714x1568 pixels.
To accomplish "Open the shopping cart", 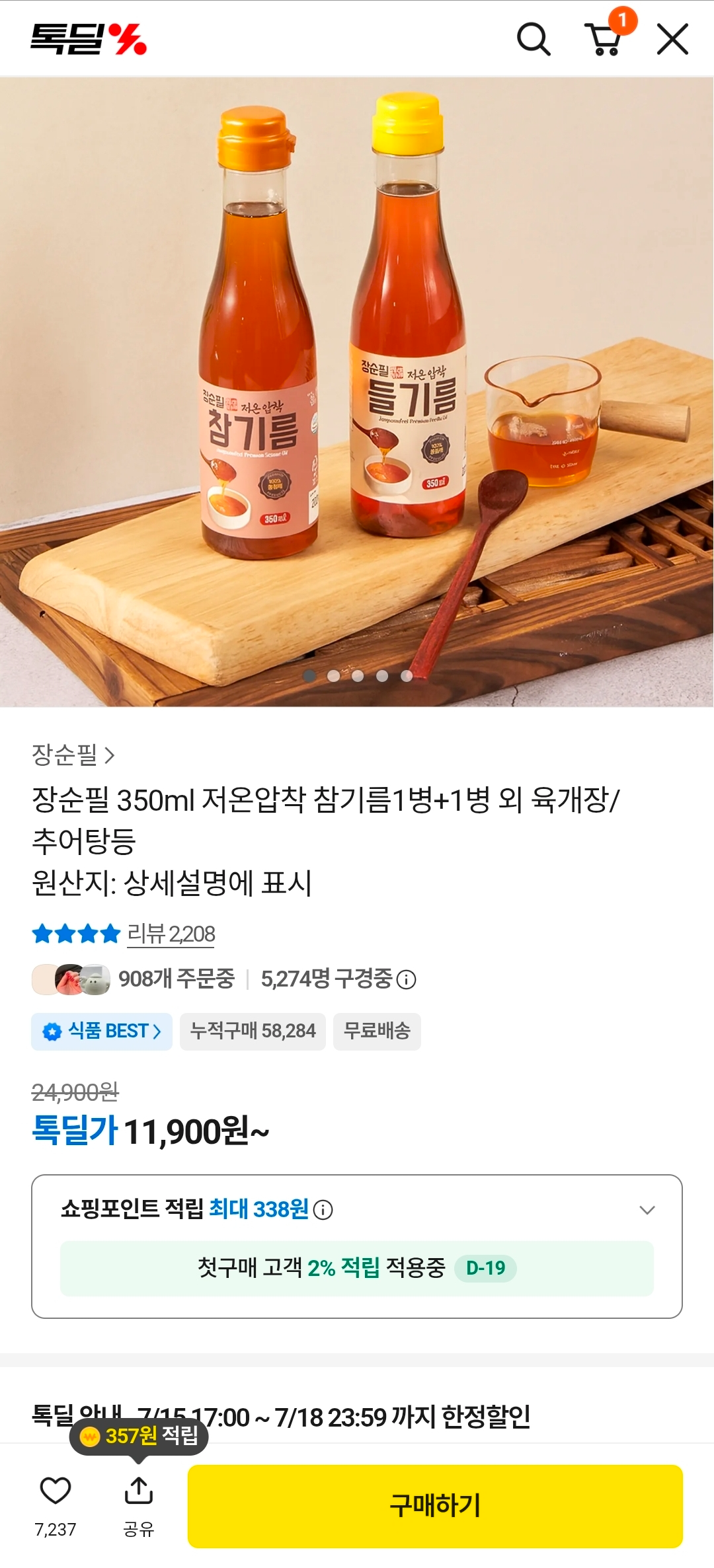I will pyautogui.click(x=605, y=38).
